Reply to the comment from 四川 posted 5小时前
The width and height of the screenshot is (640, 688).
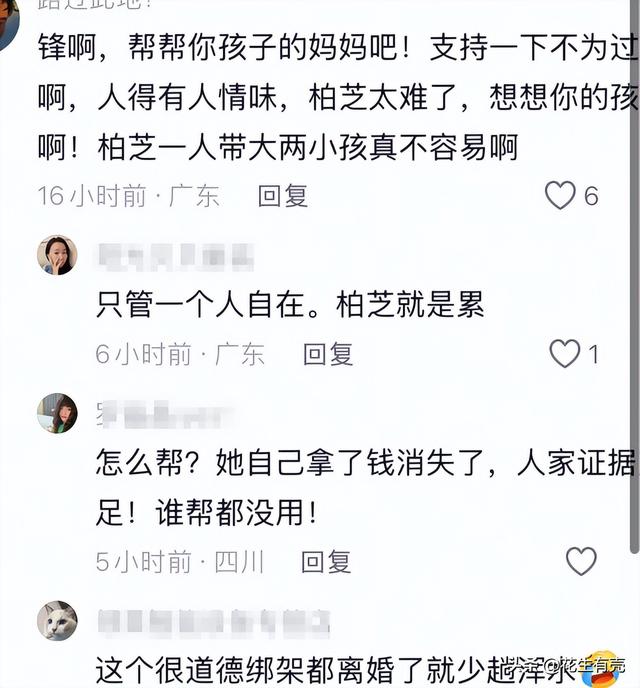326,562
